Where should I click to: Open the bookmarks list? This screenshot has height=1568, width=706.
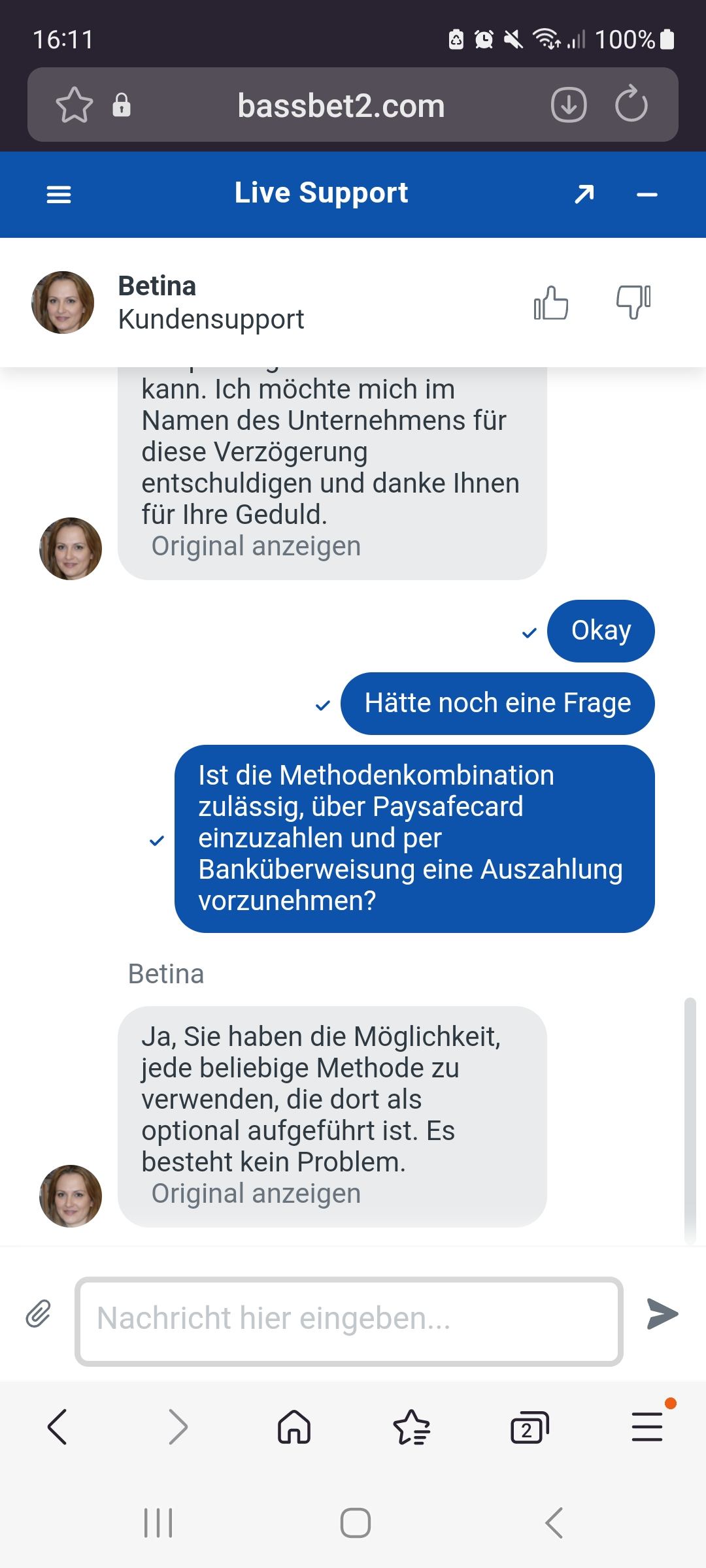[411, 1426]
